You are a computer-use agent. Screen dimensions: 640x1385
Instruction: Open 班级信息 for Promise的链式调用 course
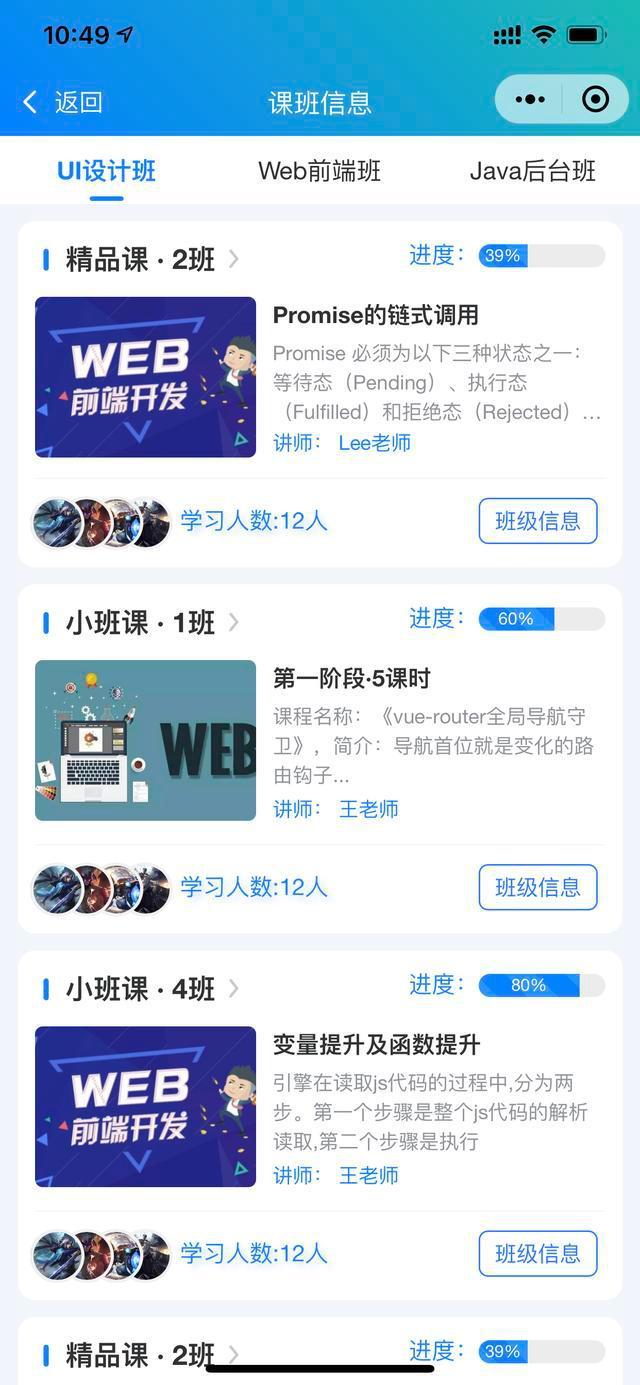pos(537,521)
